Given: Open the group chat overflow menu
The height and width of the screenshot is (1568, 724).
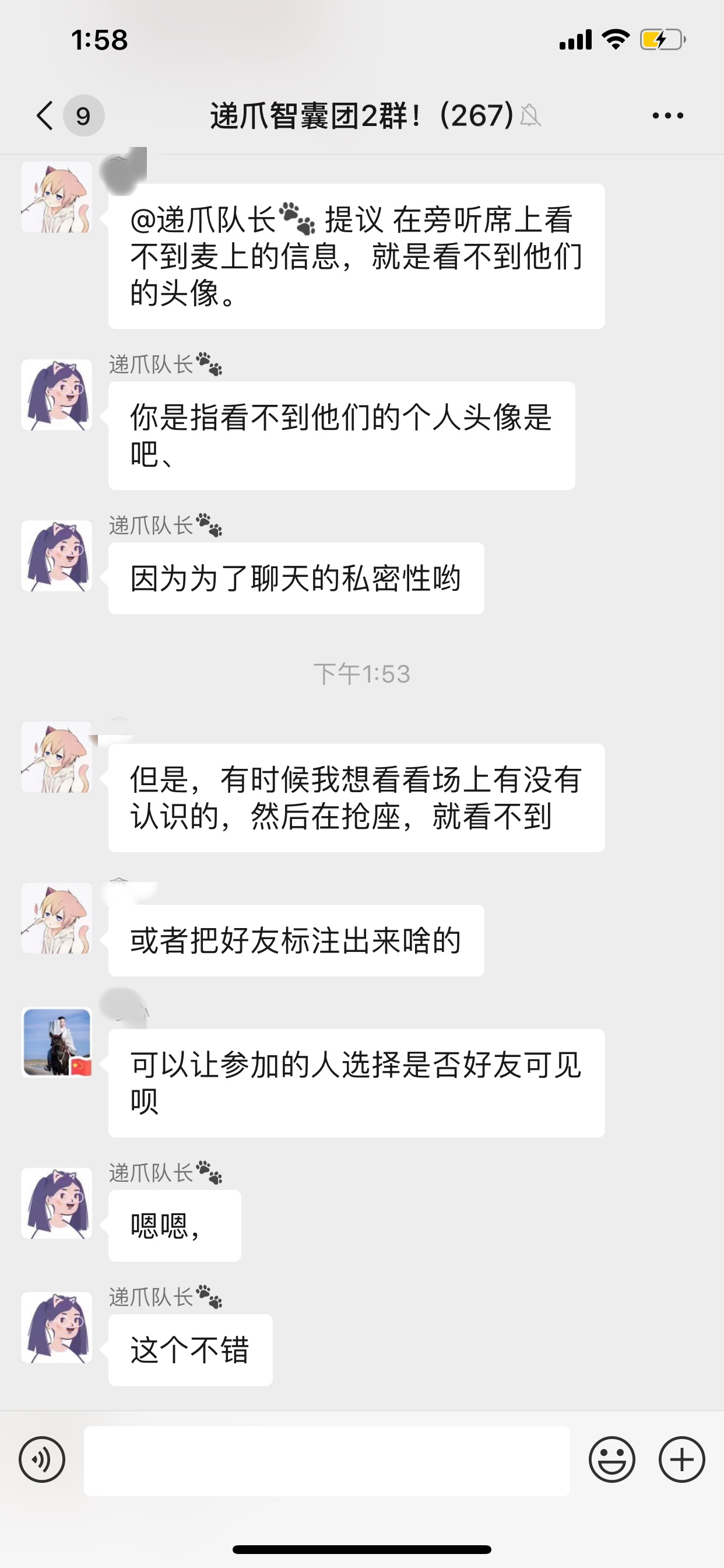Looking at the screenshot, I should [667, 116].
